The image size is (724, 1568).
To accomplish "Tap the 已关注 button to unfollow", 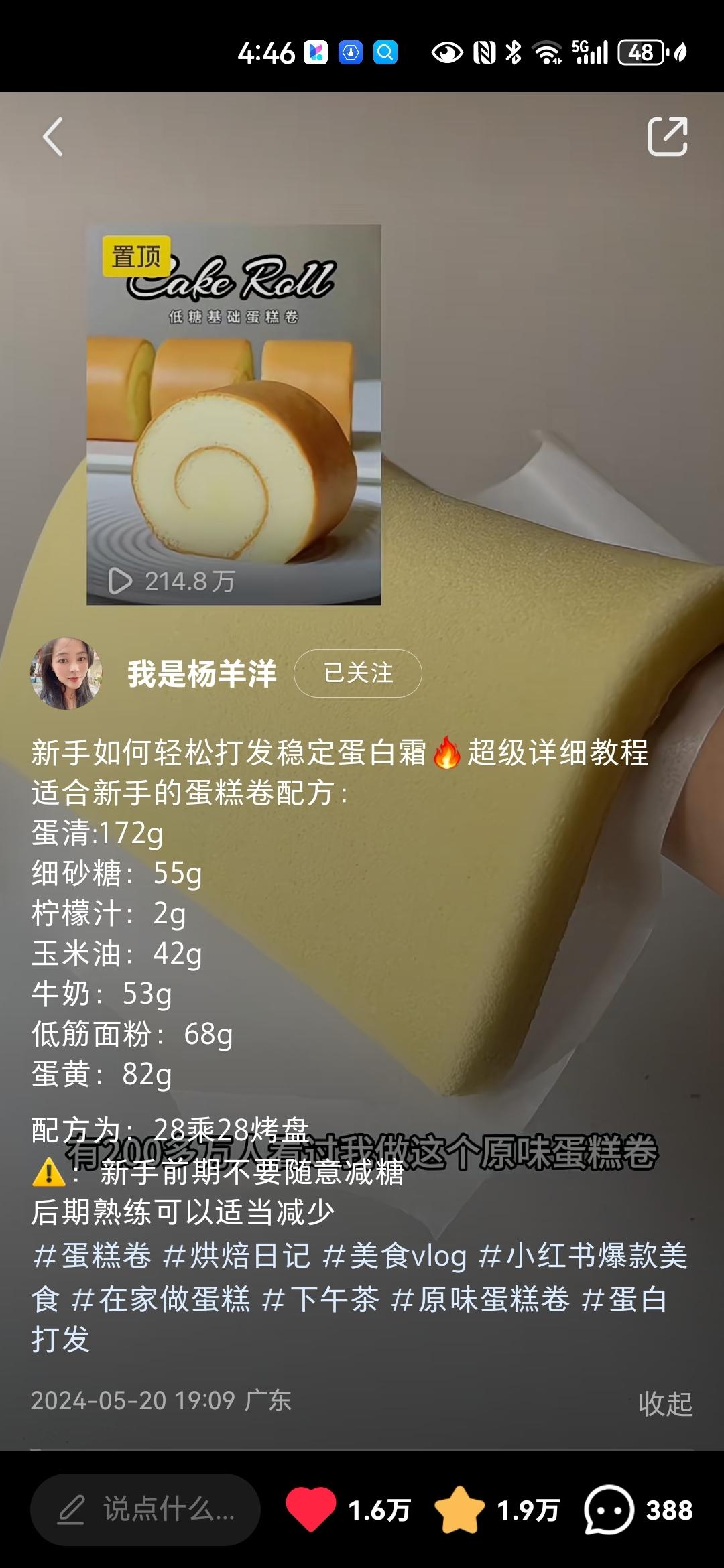I will point(357,673).
